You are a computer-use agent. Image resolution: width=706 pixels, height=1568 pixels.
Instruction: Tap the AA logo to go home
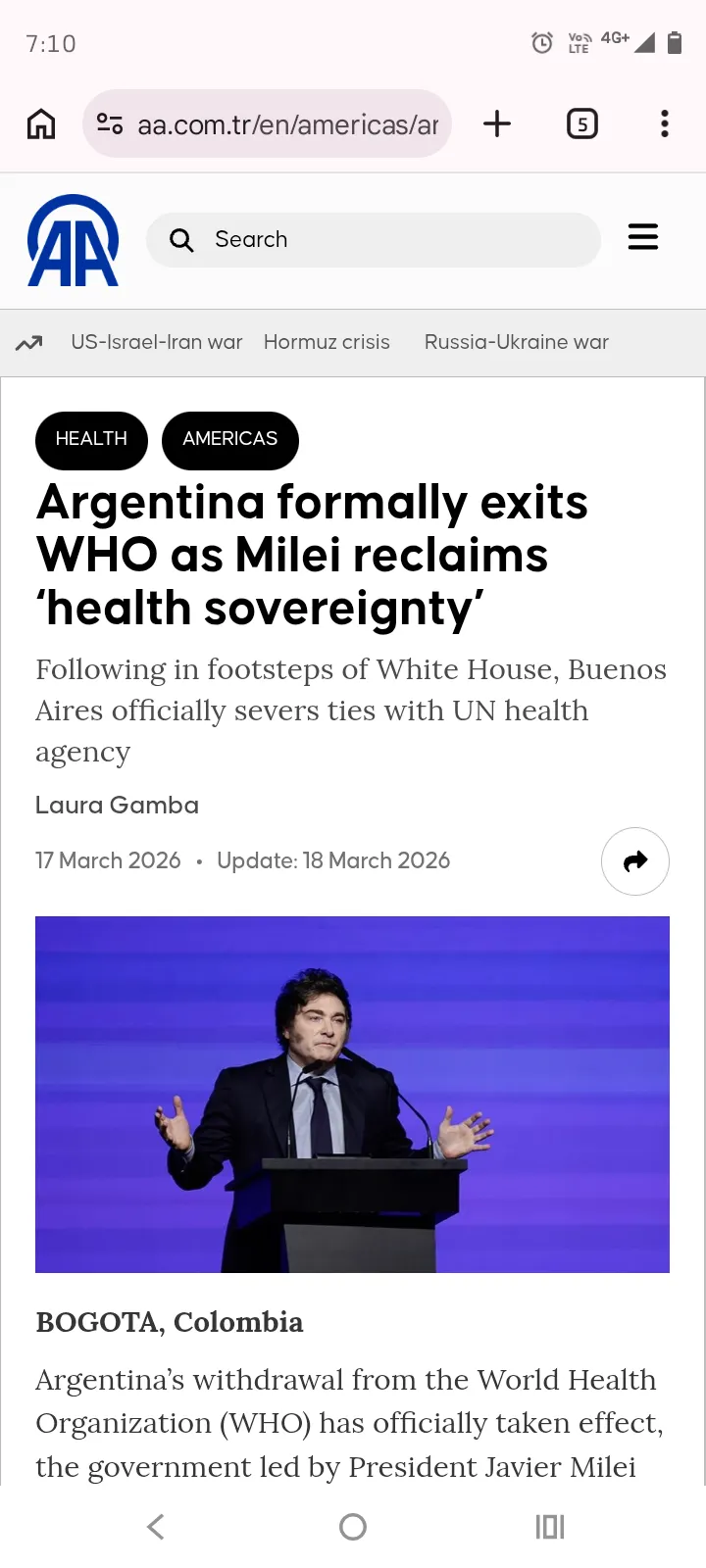pyautogui.click(x=73, y=240)
